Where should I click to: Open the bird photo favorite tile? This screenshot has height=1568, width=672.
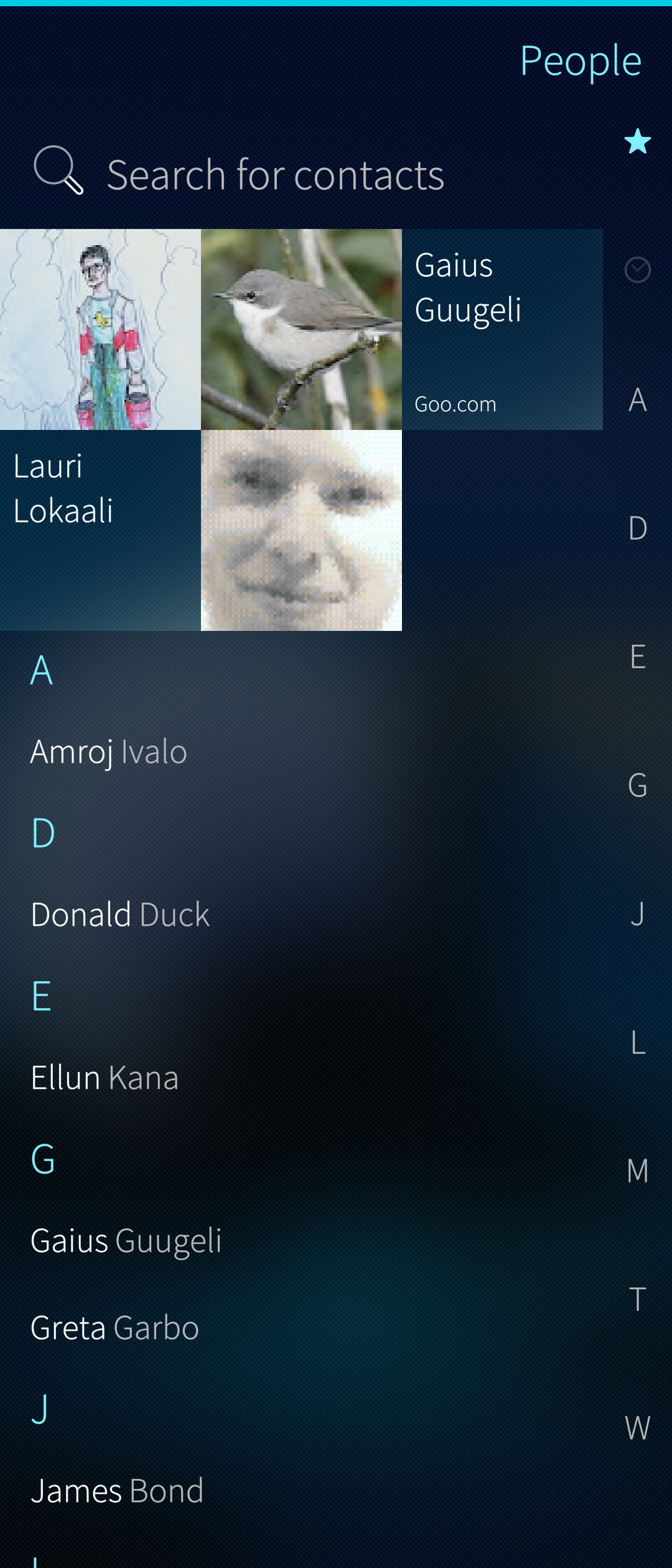point(301,329)
